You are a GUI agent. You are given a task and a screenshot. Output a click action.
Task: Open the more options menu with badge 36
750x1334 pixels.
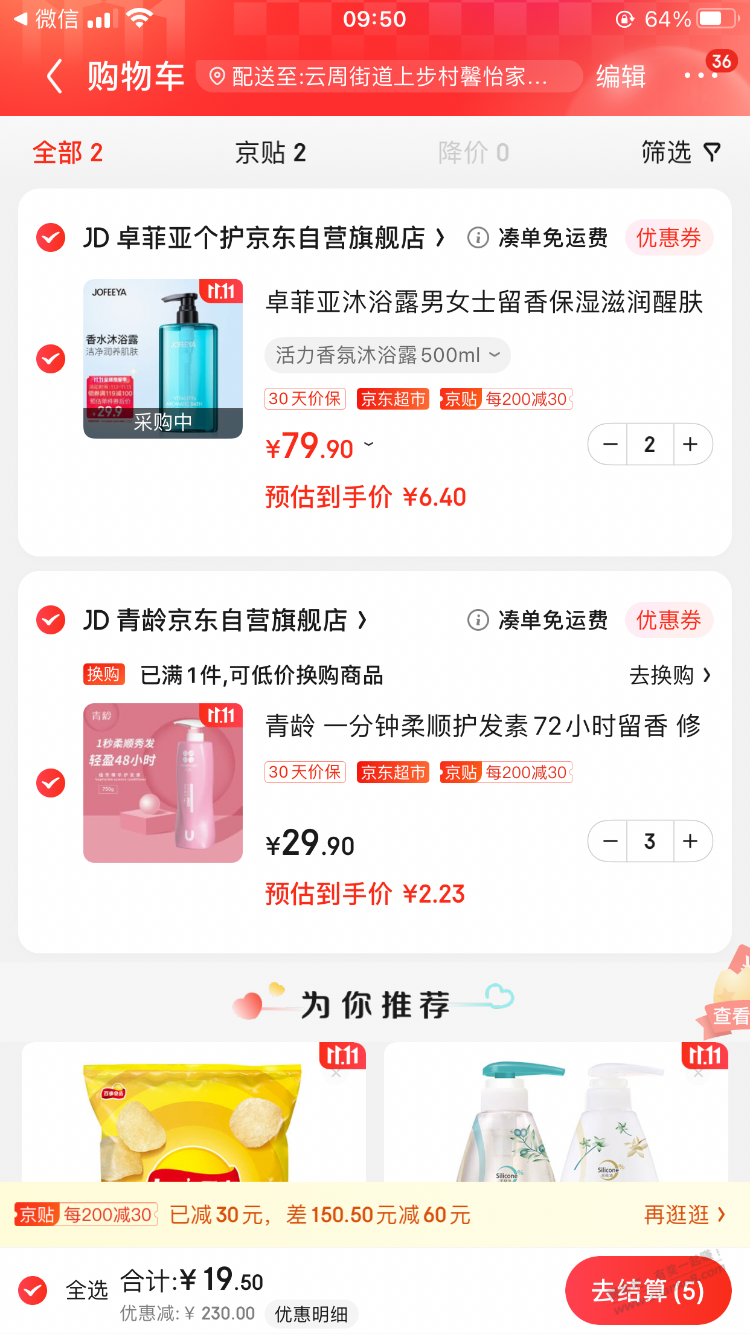(x=702, y=76)
